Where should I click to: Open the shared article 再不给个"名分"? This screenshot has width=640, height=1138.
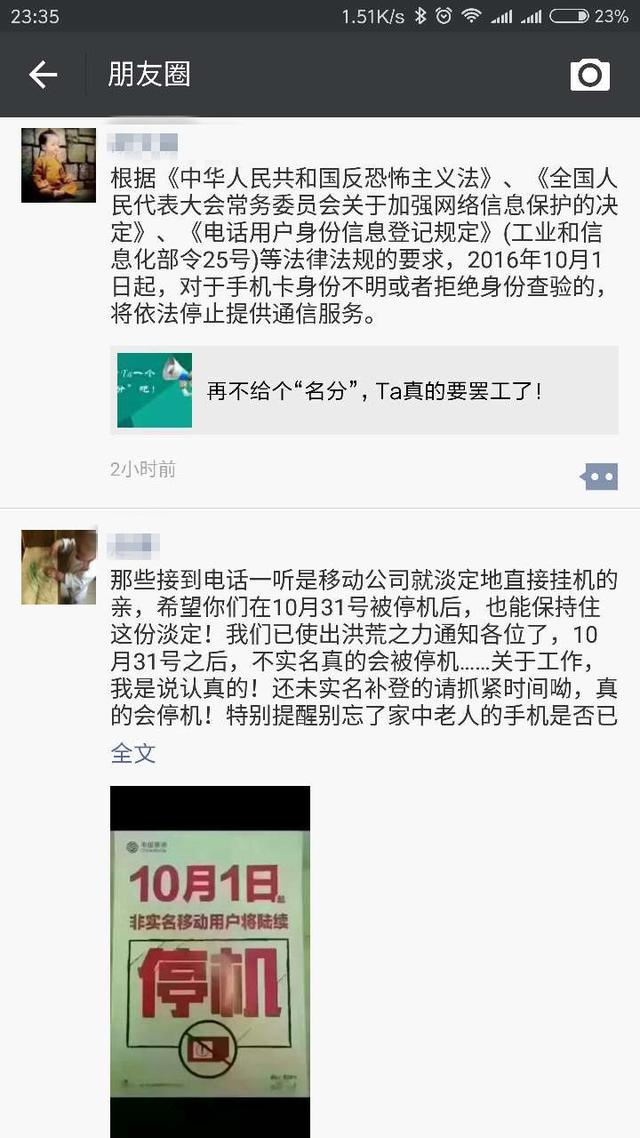[364, 390]
